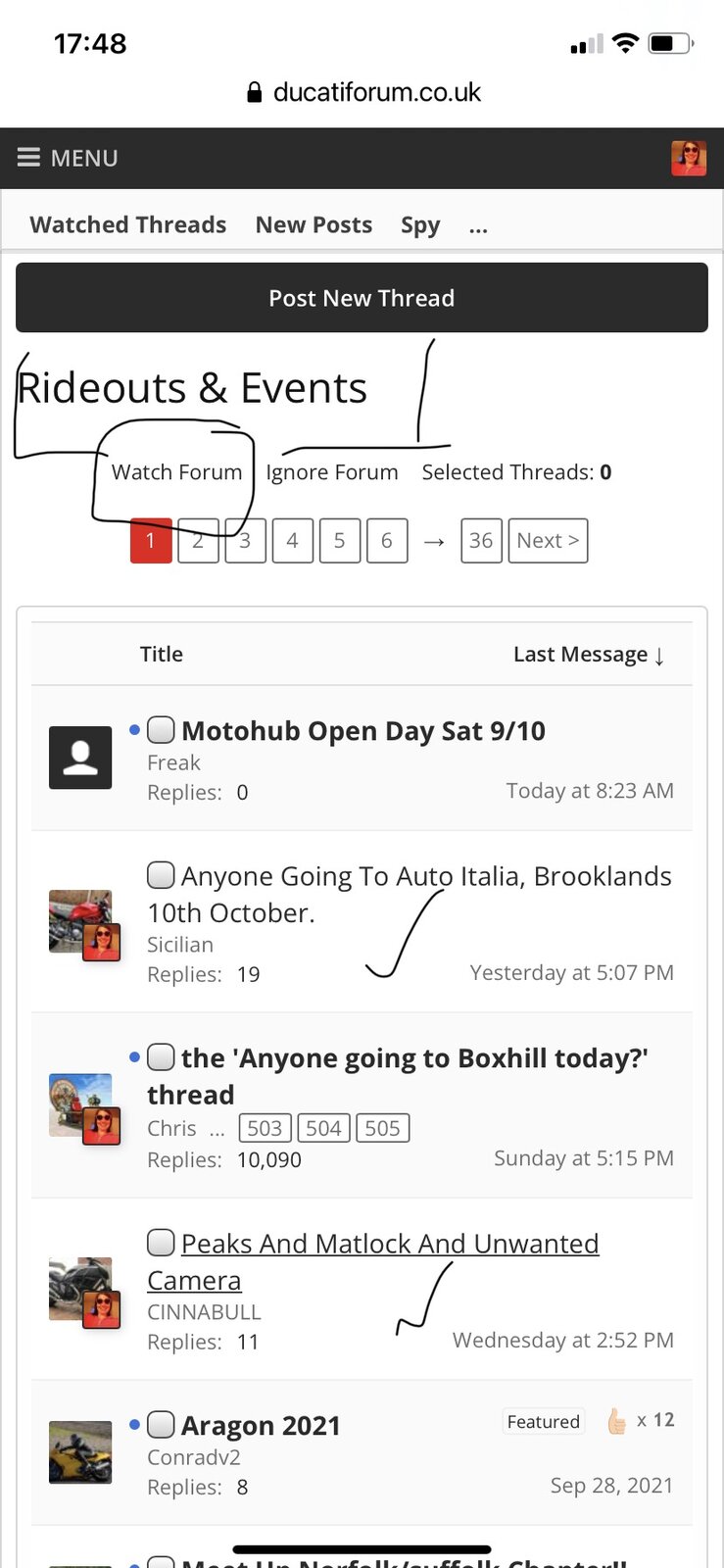
Task: Open Peaks And Matlock And Unwanted Camera
Action: pos(389,1244)
